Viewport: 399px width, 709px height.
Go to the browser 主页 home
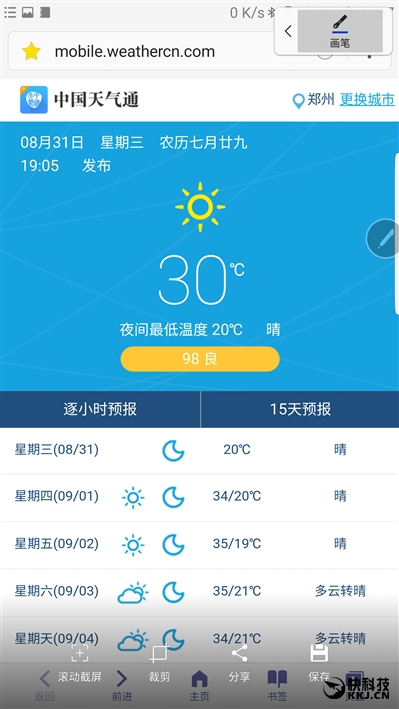pyautogui.click(x=200, y=685)
